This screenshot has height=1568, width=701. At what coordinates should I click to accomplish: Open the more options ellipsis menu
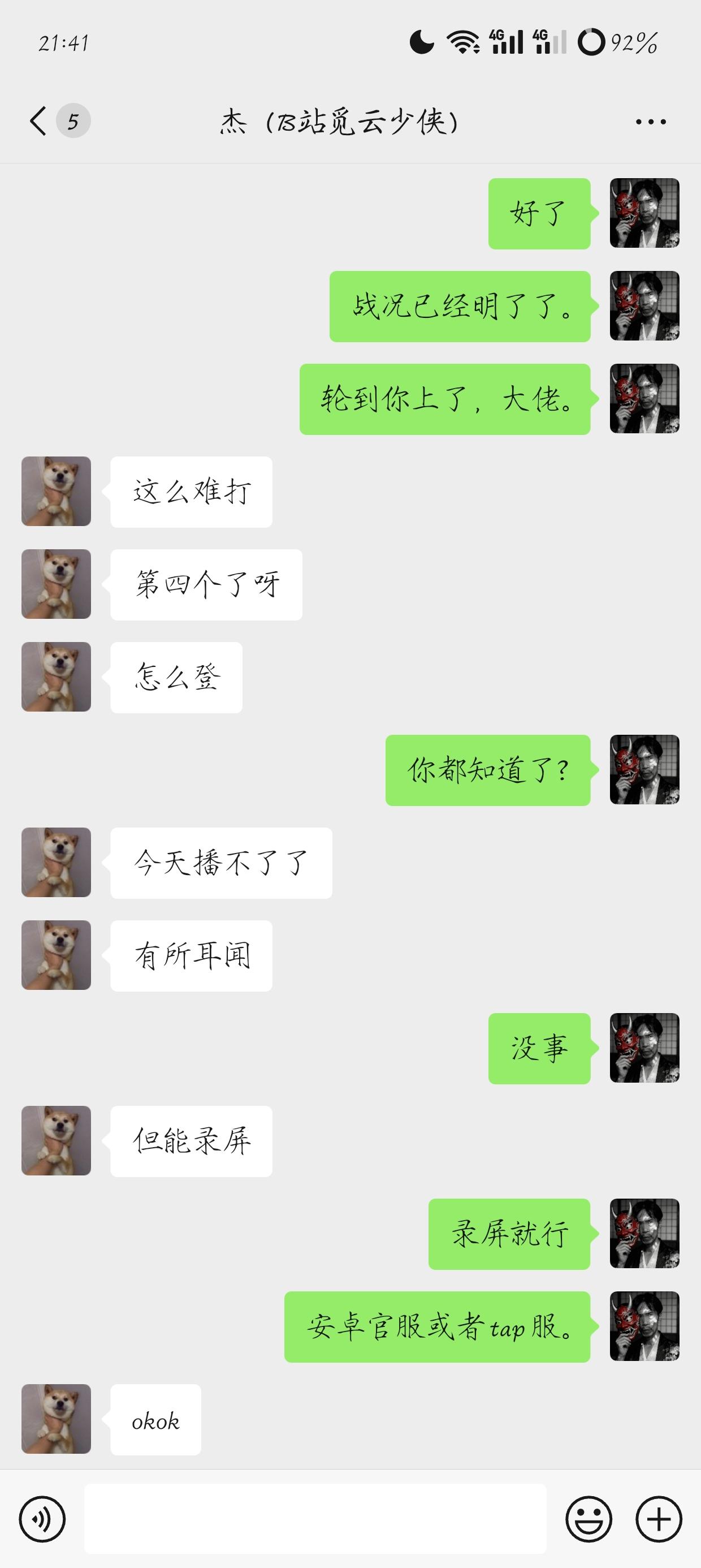point(652,120)
